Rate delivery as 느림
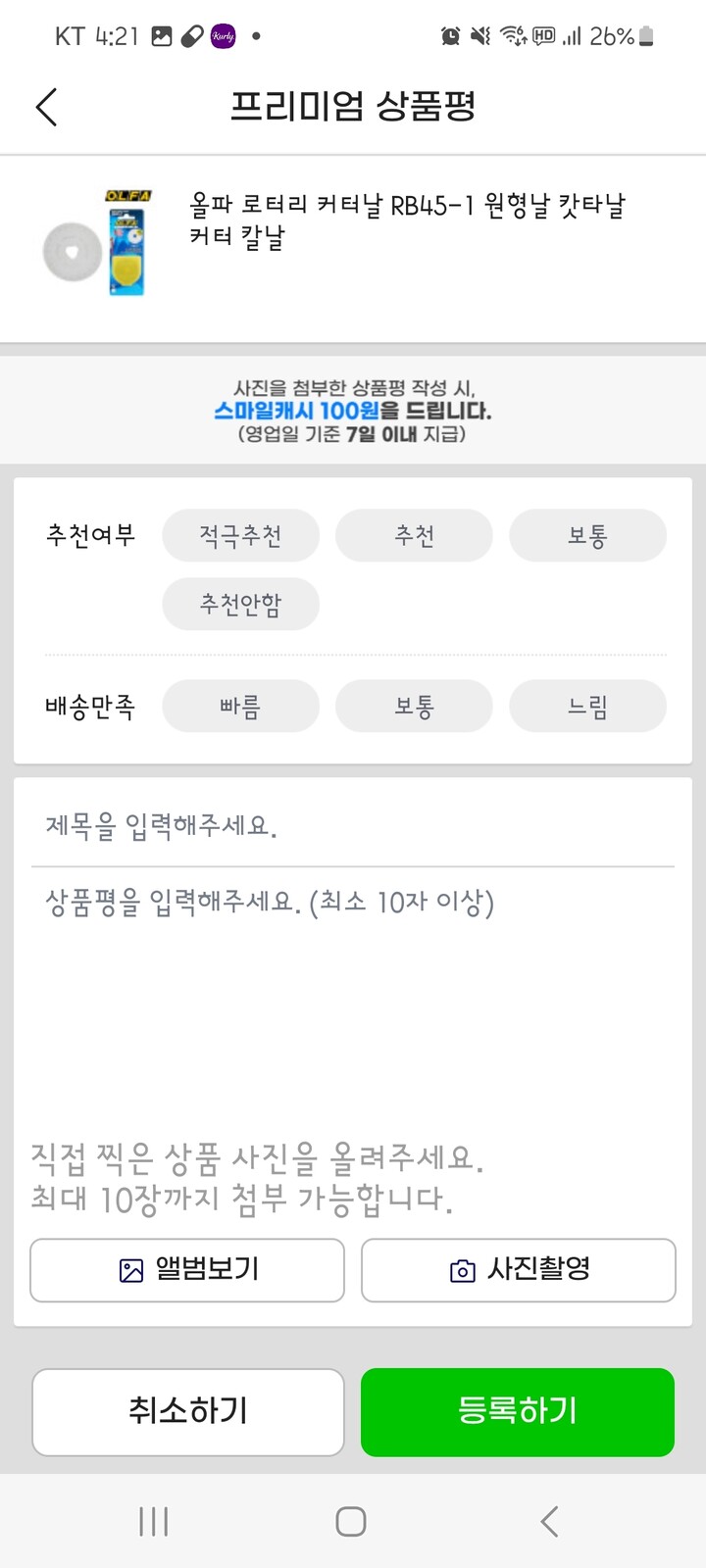 (587, 707)
